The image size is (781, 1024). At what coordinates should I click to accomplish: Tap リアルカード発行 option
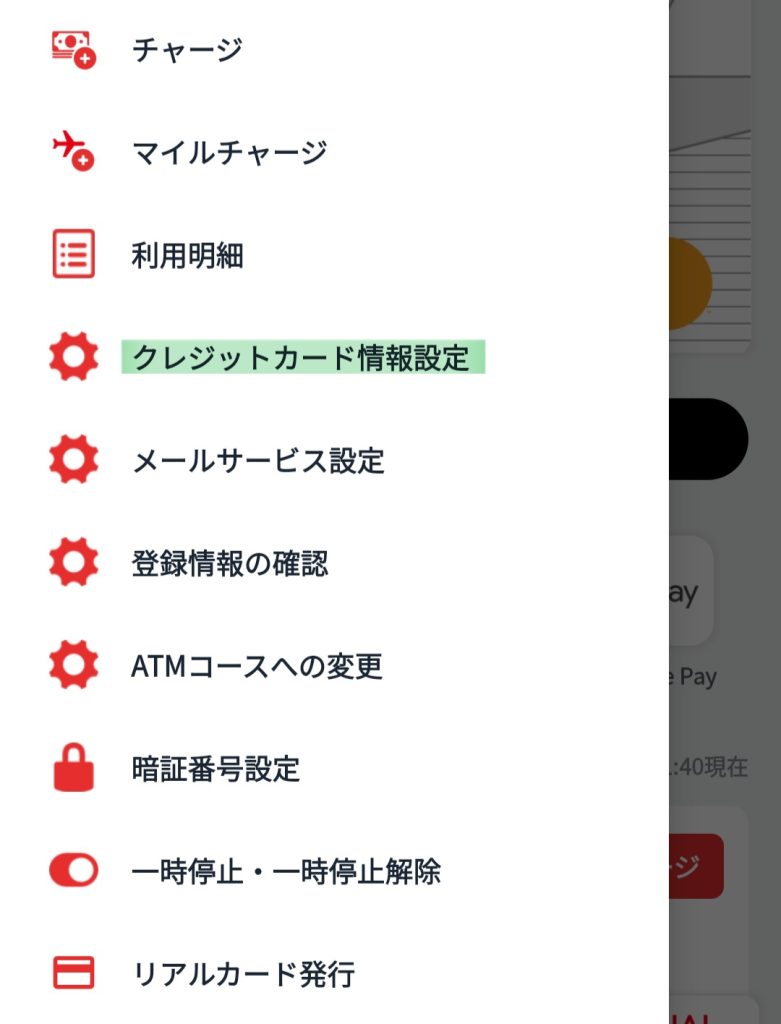pos(243,974)
